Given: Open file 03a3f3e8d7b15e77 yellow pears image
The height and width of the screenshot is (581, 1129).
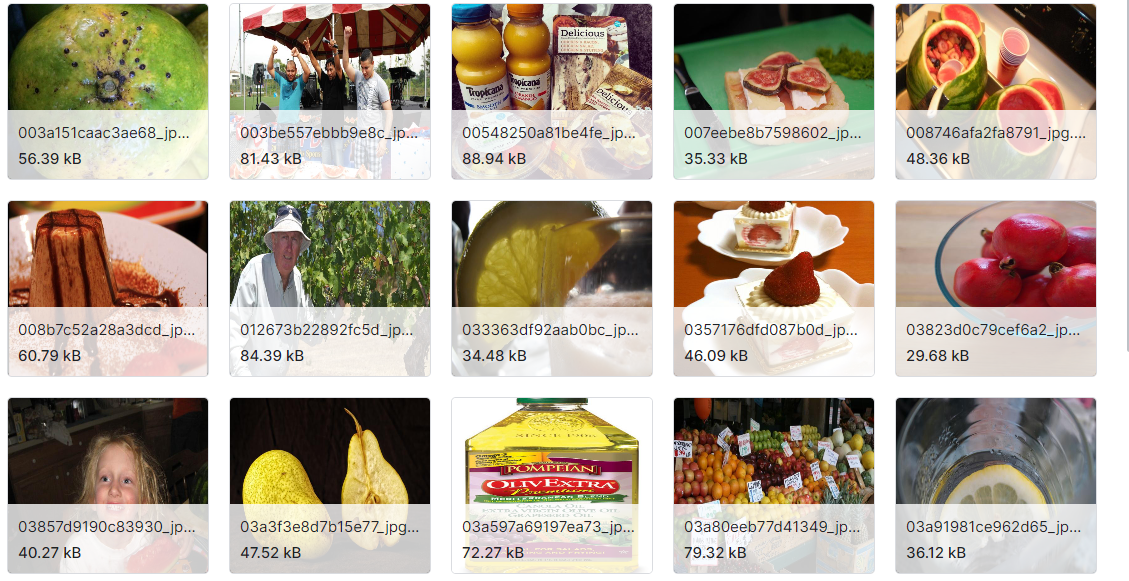Looking at the screenshot, I should coord(330,452).
